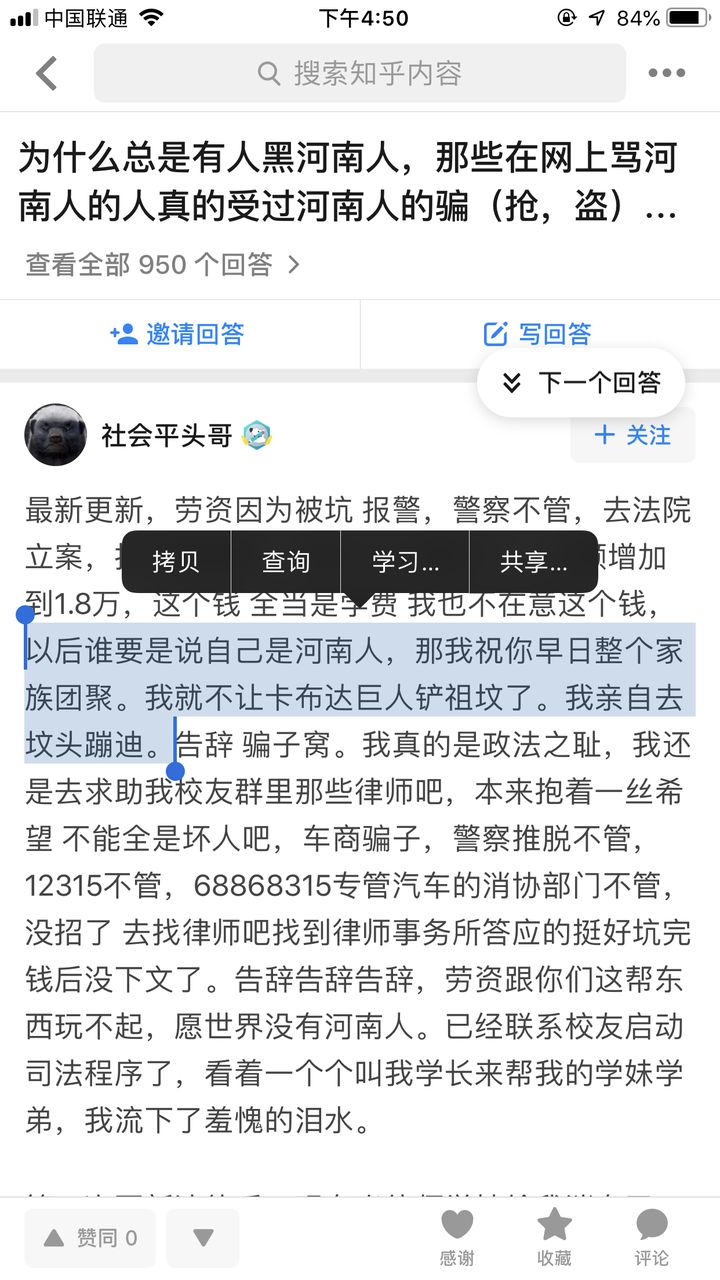Image resolution: width=720 pixels, height=1280 pixels.
Task: Tap 邀请回答 to invite answers
Action: pyautogui.click(x=178, y=334)
